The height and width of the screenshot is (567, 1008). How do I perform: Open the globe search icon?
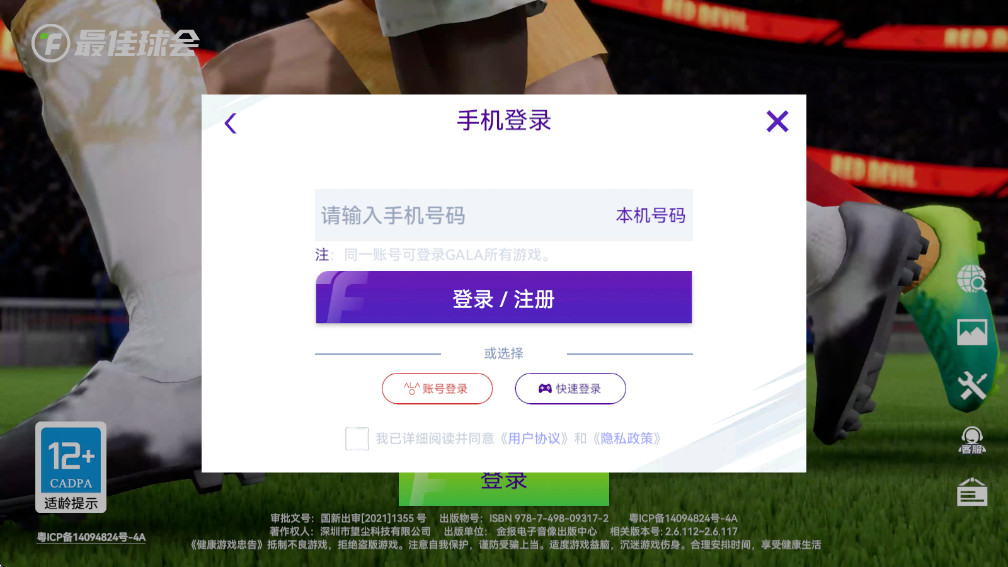point(971,280)
